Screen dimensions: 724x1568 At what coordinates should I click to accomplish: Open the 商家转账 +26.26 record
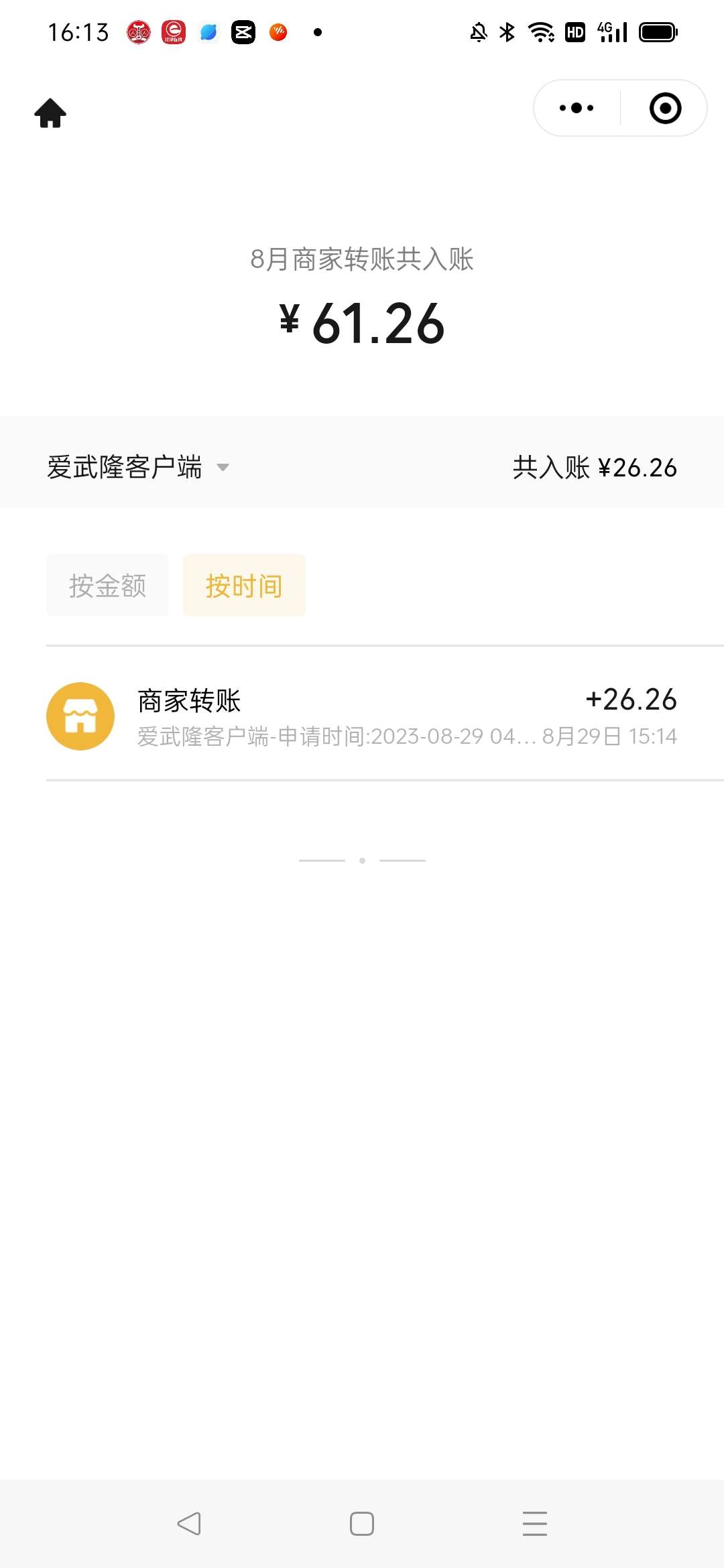(x=362, y=716)
